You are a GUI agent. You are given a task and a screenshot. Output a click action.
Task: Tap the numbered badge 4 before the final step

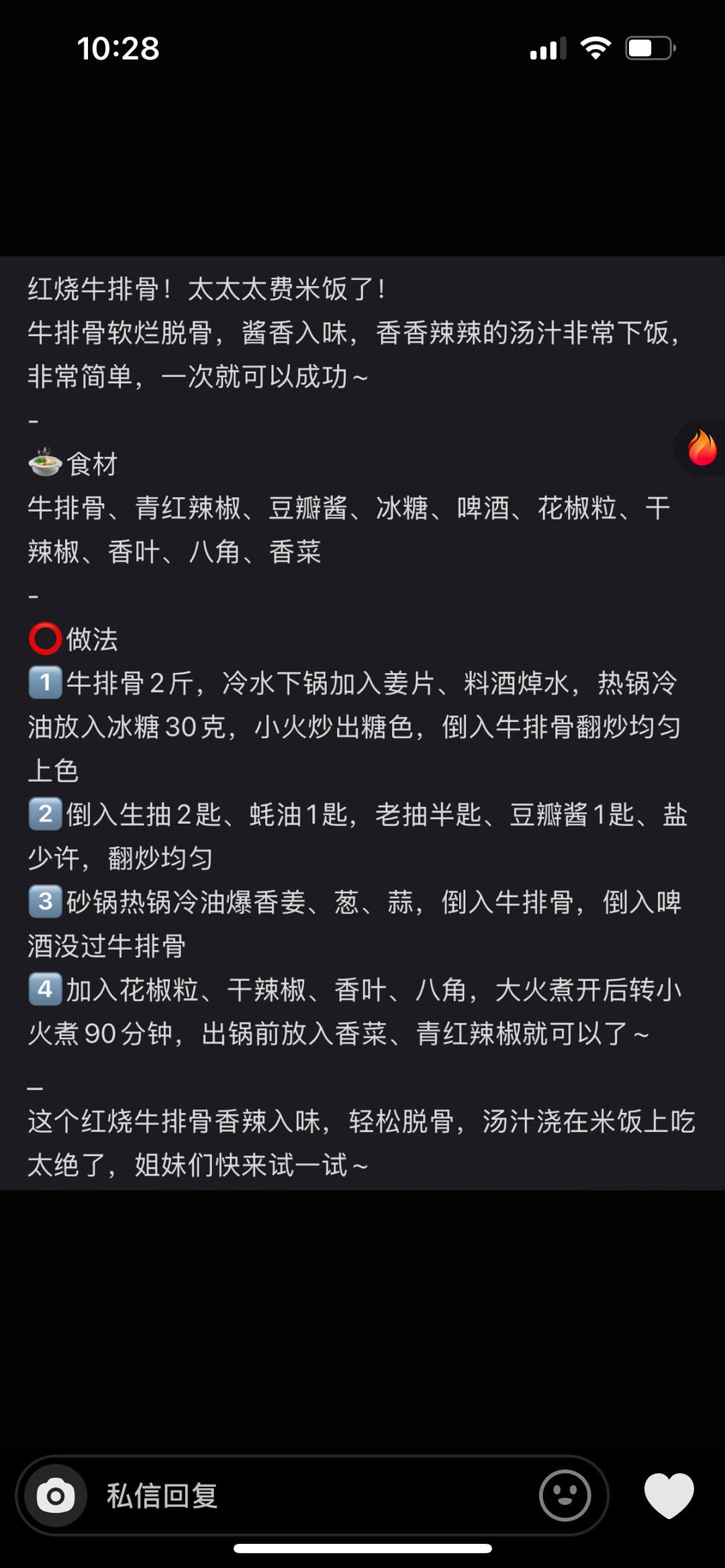point(44,989)
